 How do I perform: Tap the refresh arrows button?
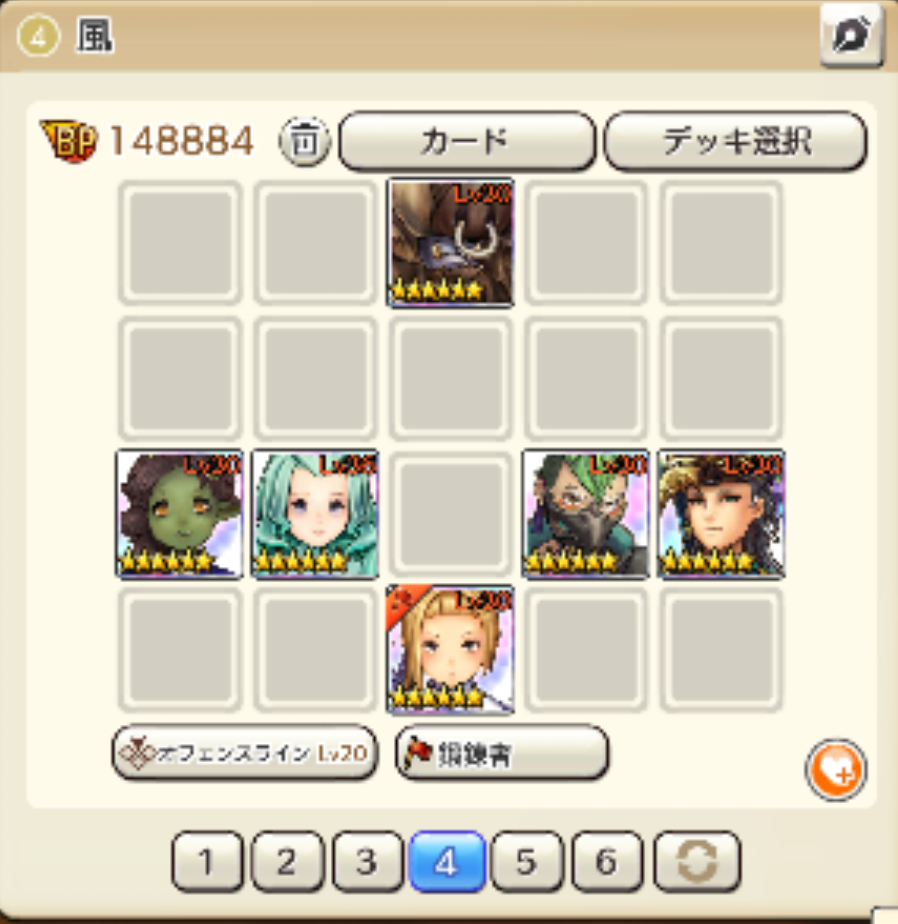pyautogui.click(x=697, y=861)
